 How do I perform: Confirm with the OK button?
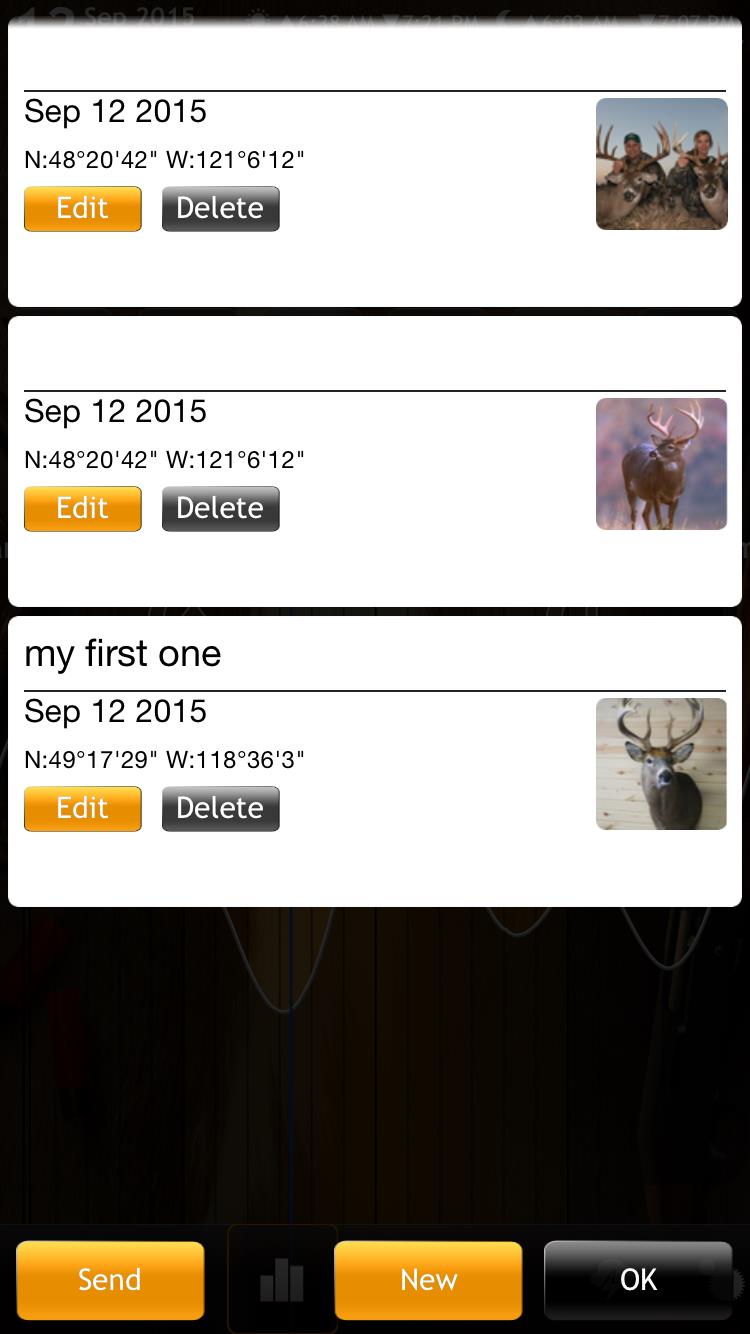[638, 1280]
